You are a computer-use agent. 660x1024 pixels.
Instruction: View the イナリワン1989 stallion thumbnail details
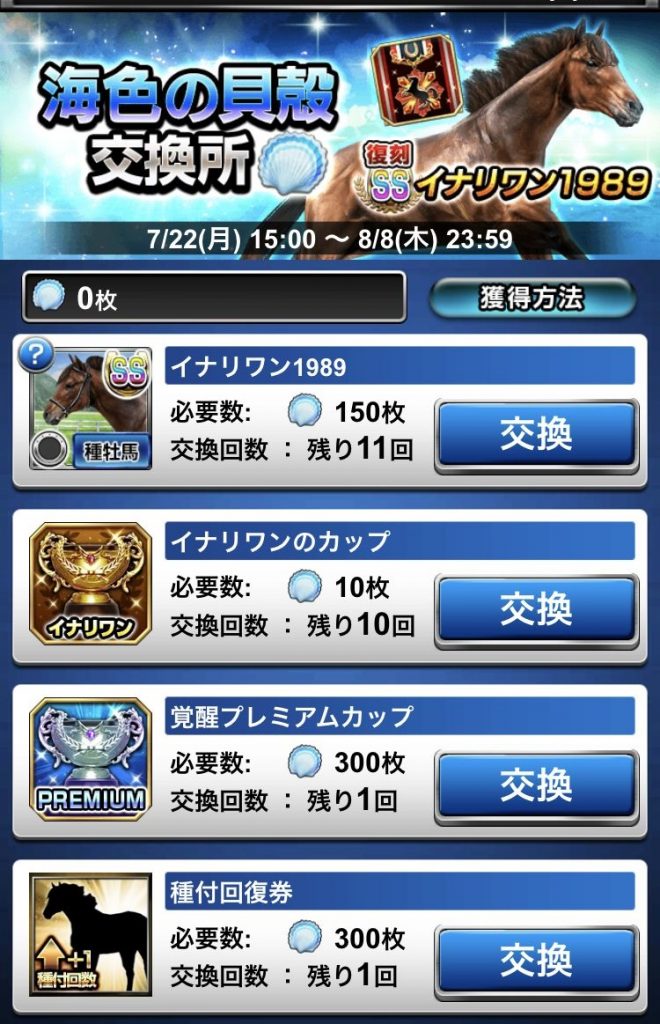[92, 410]
